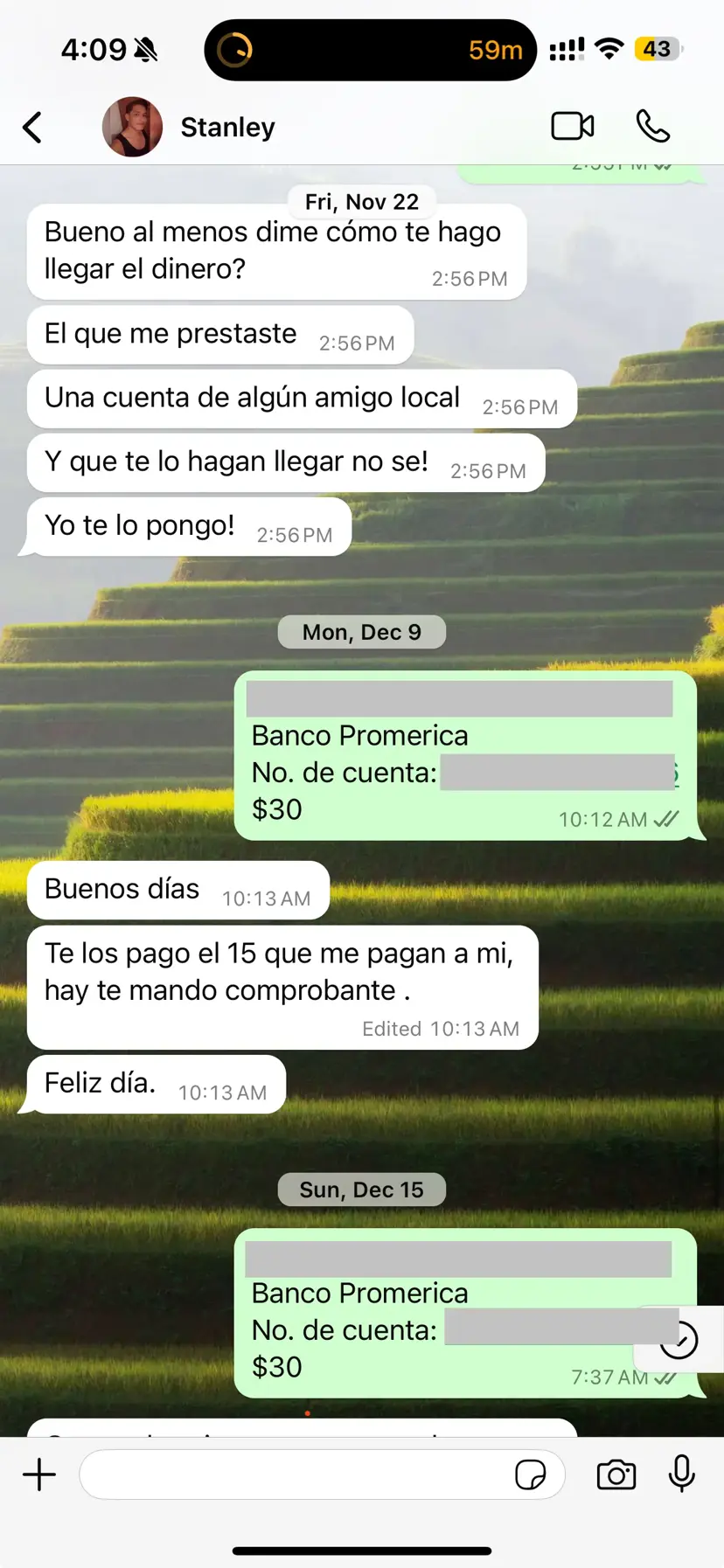Open the sticker picker
Screen dimensions: 724x1568
(530, 1474)
